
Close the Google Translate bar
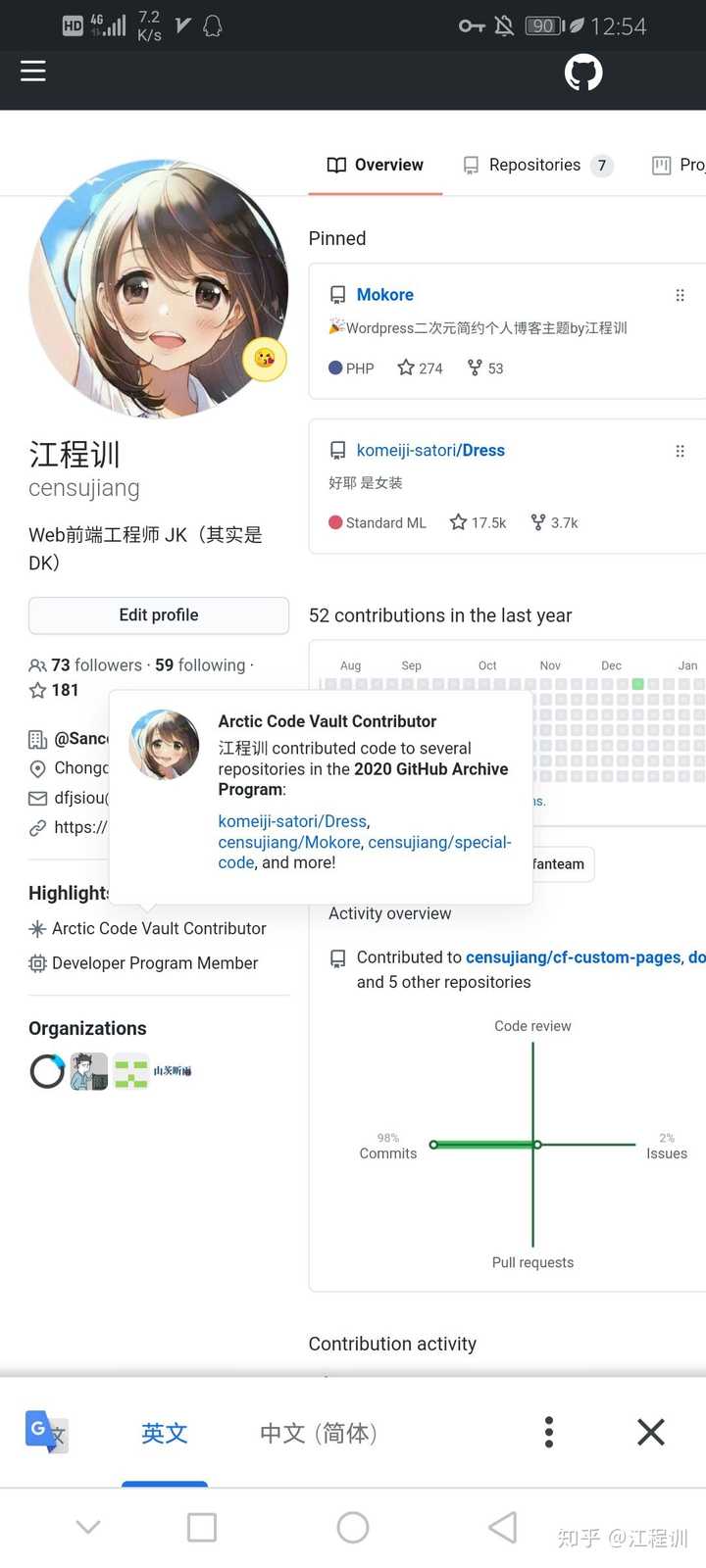tap(650, 1432)
